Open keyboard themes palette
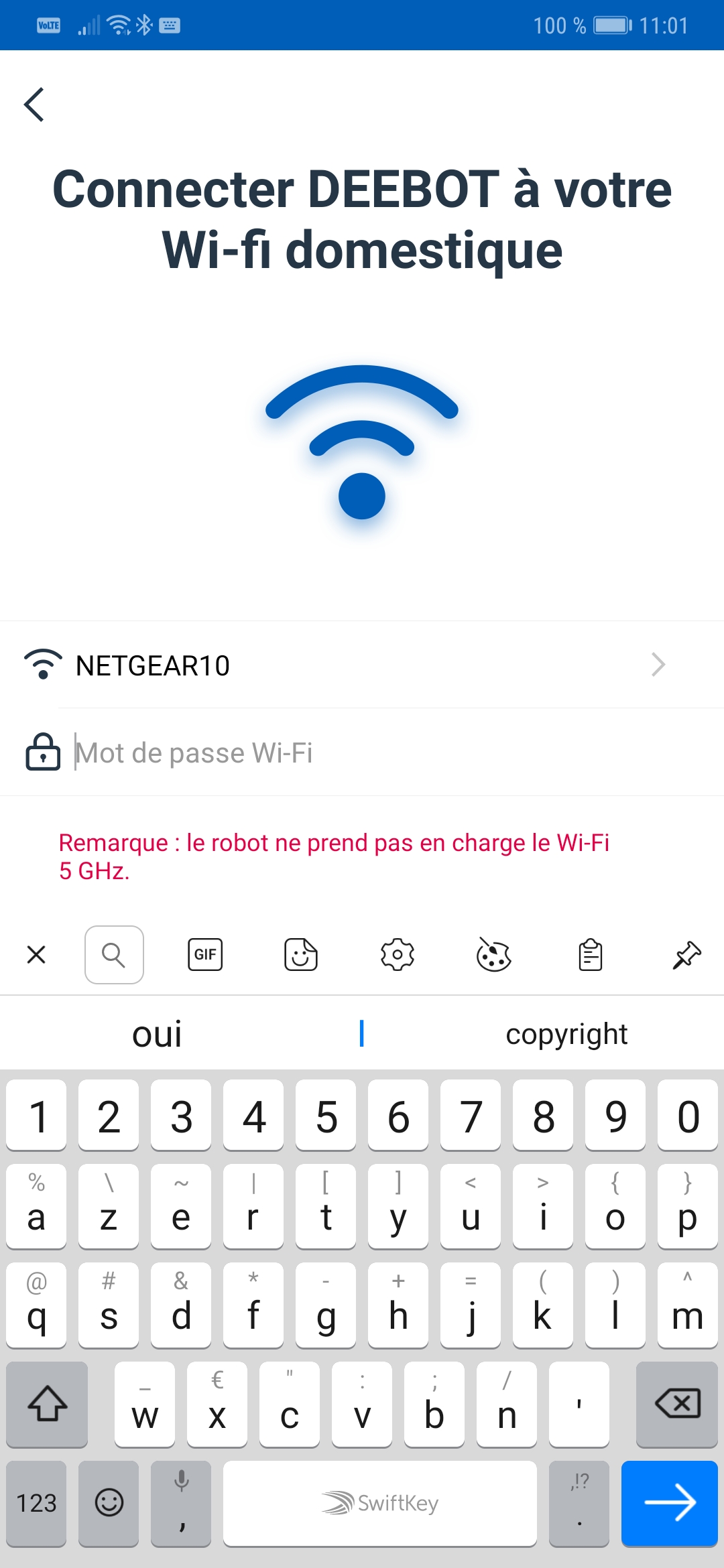Image resolution: width=724 pixels, height=1568 pixels. tap(494, 954)
